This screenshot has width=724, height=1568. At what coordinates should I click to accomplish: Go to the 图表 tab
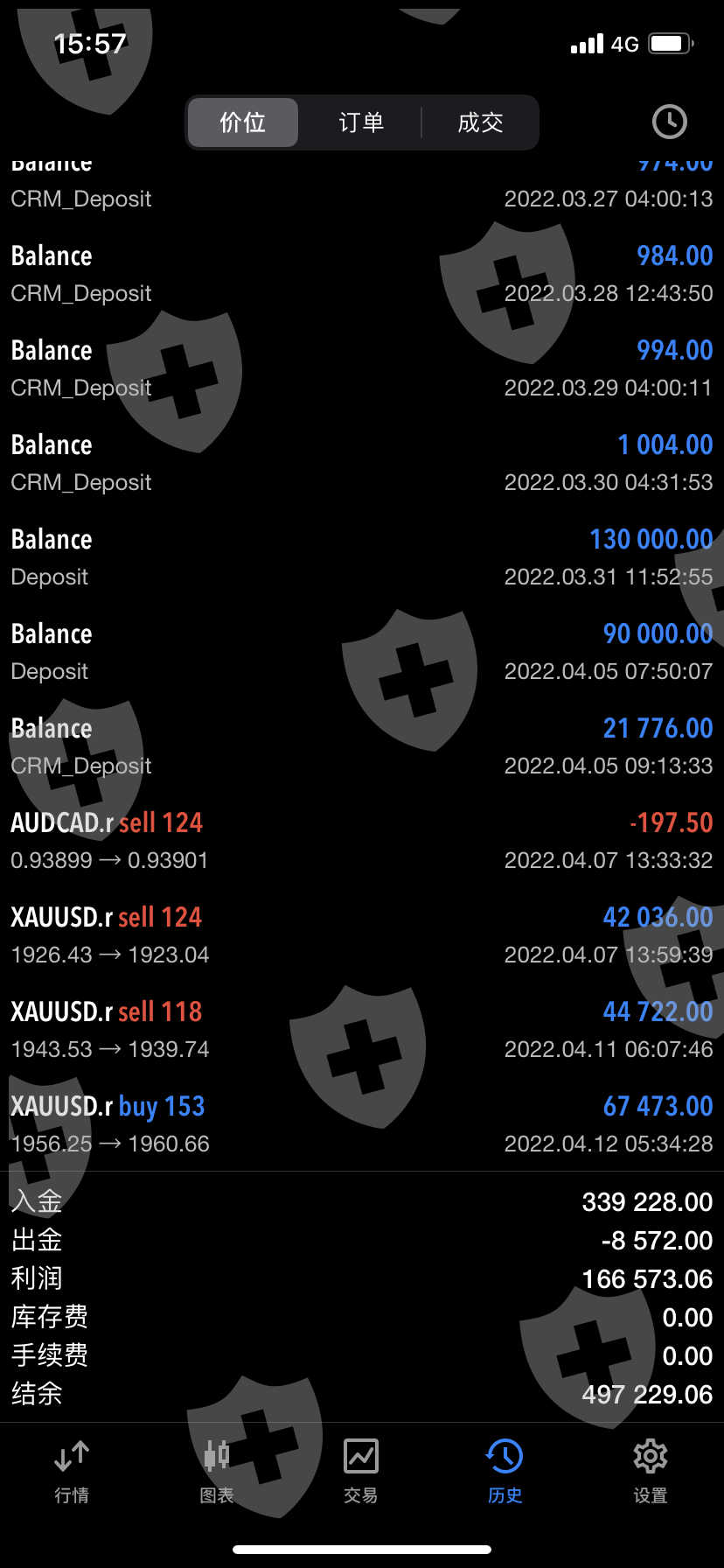[217, 1472]
